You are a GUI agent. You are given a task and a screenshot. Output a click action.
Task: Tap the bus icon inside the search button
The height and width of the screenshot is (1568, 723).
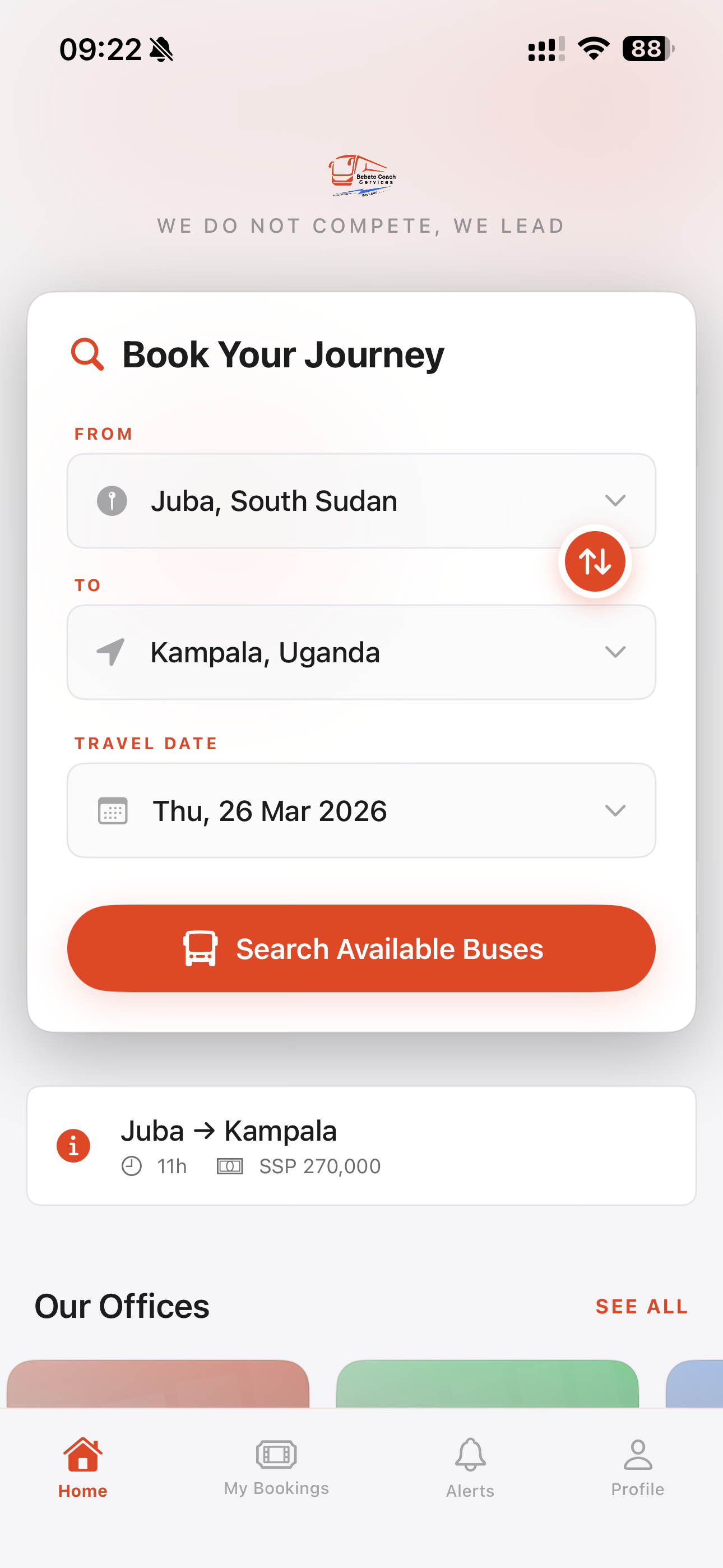click(201, 948)
